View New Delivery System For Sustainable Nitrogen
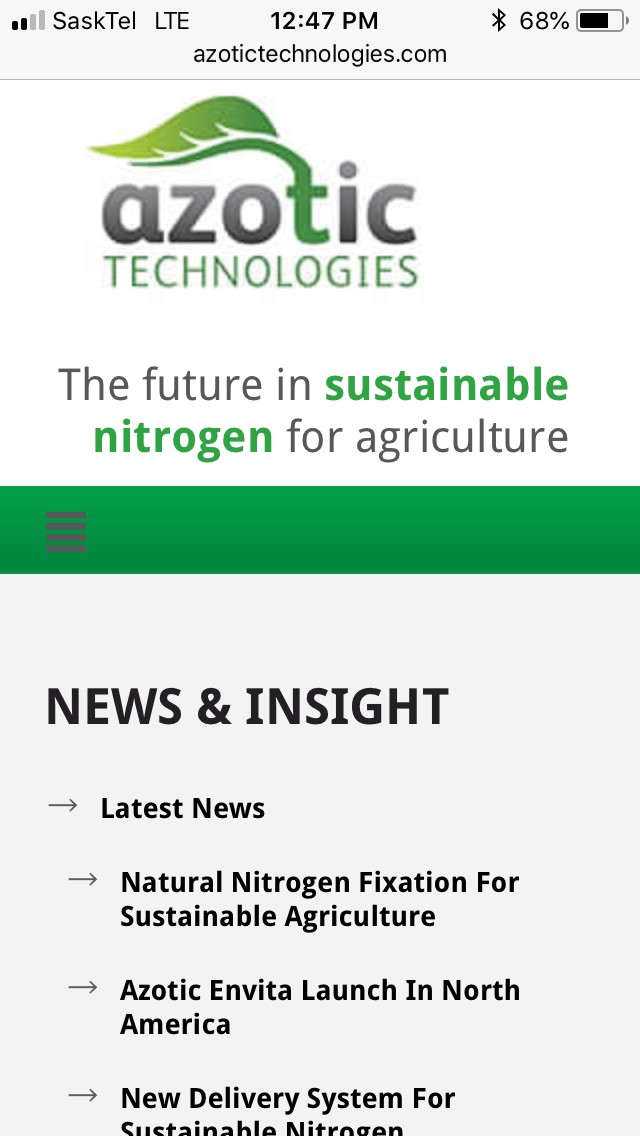Viewport: 640px width, 1136px height. pos(288,1108)
